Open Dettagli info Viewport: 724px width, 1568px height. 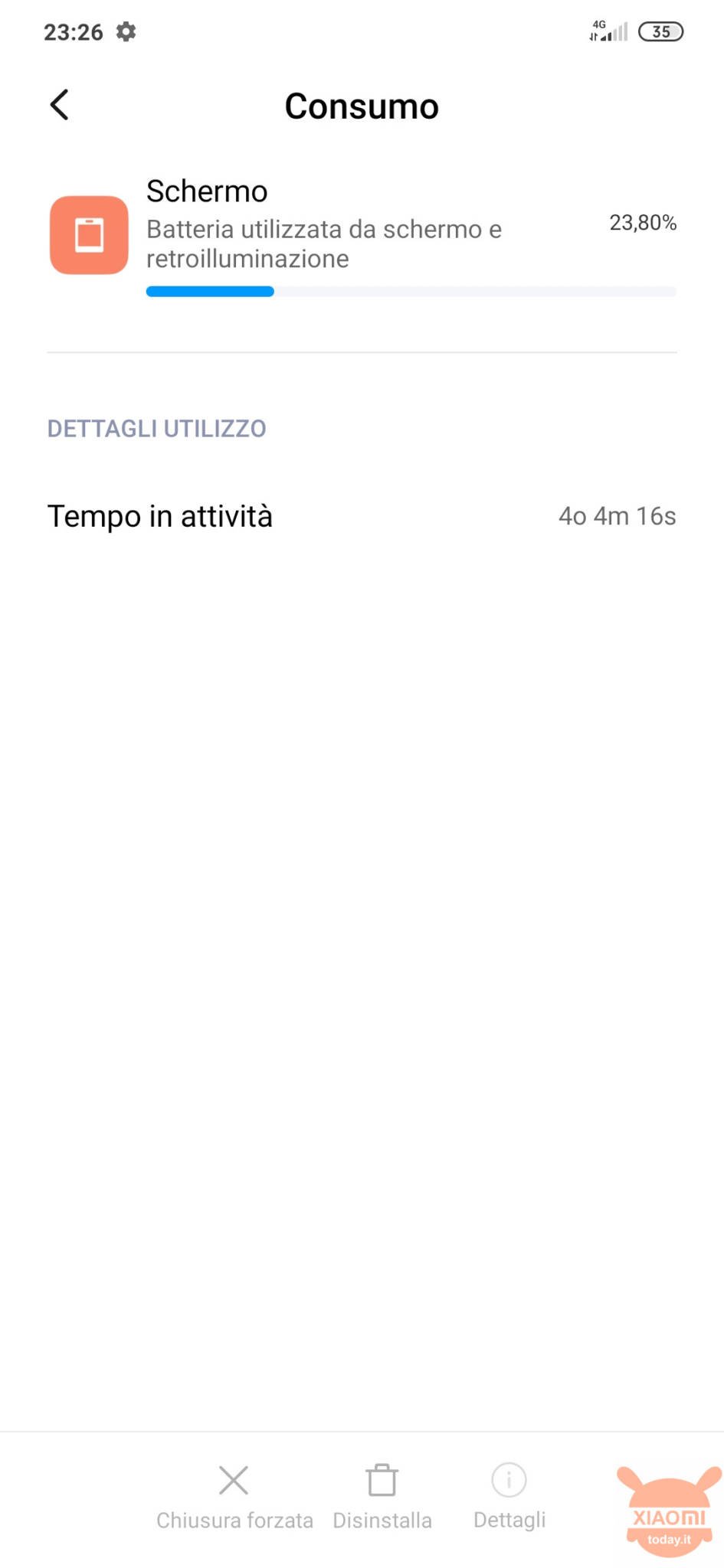tap(509, 1498)
